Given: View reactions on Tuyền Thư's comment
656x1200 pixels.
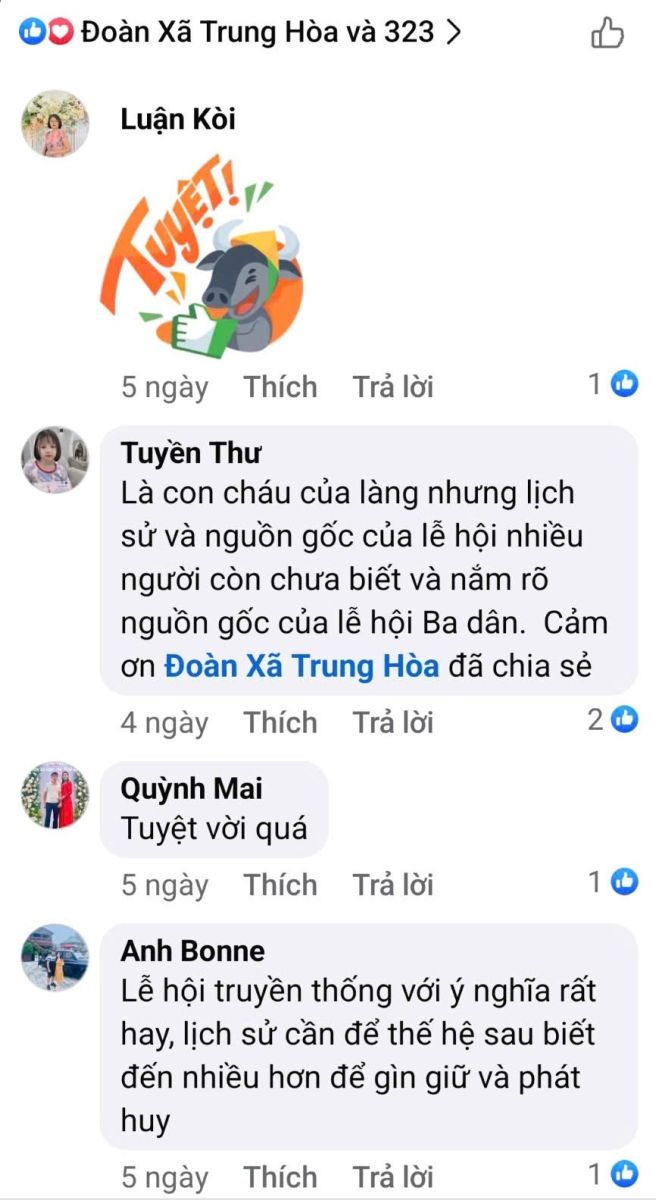Looking at the screenshot, I should [613, 719].
